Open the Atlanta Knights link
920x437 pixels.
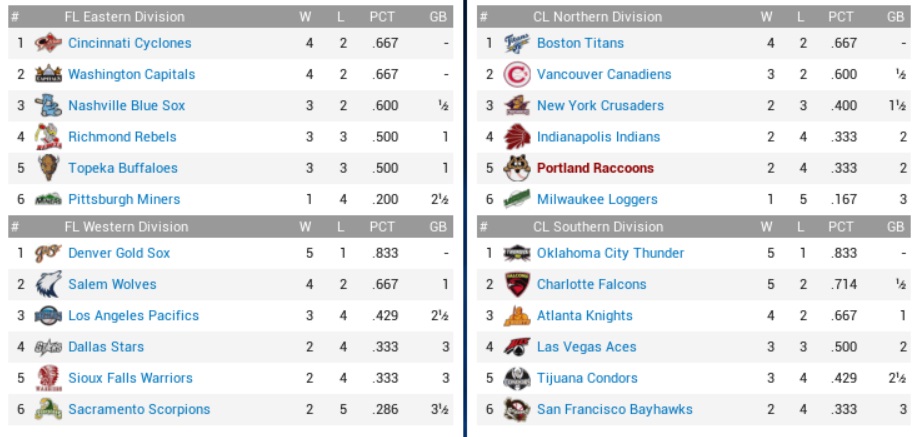pos(584,315)
